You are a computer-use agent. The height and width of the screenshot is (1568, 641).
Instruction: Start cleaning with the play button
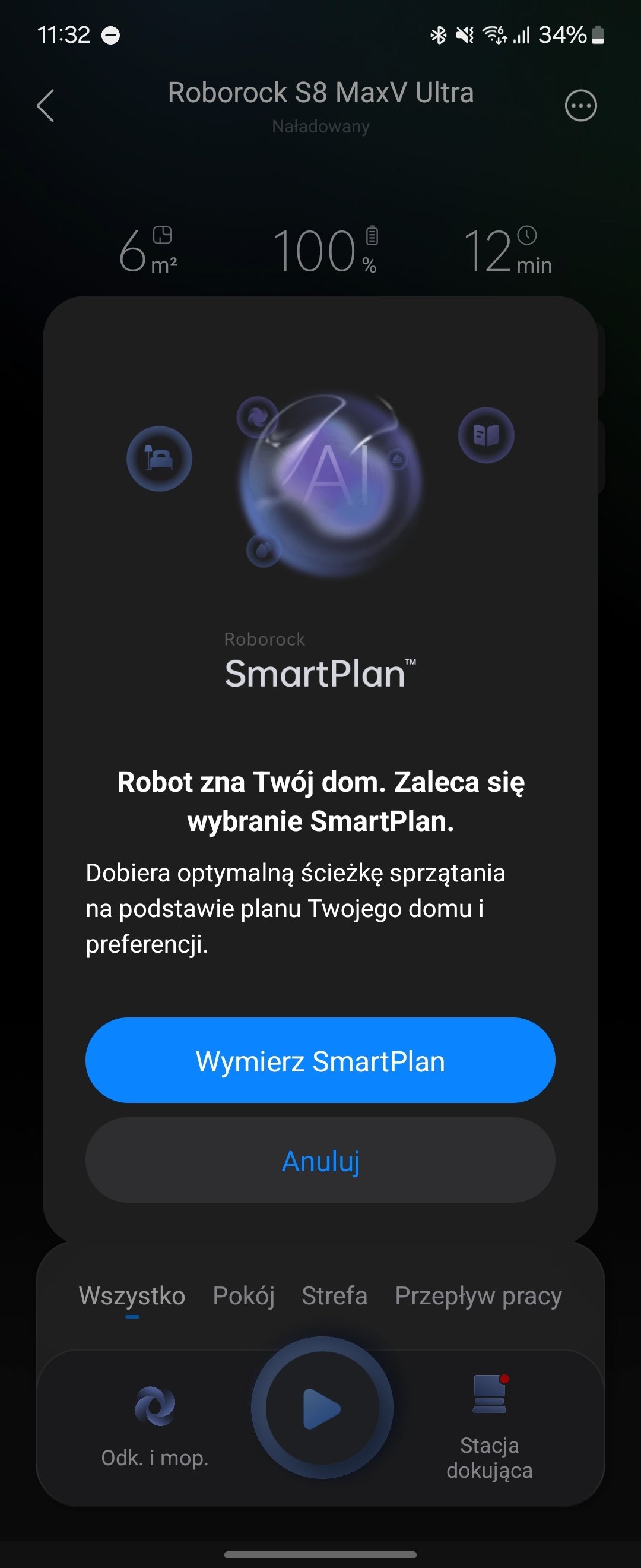point(321,1408)
